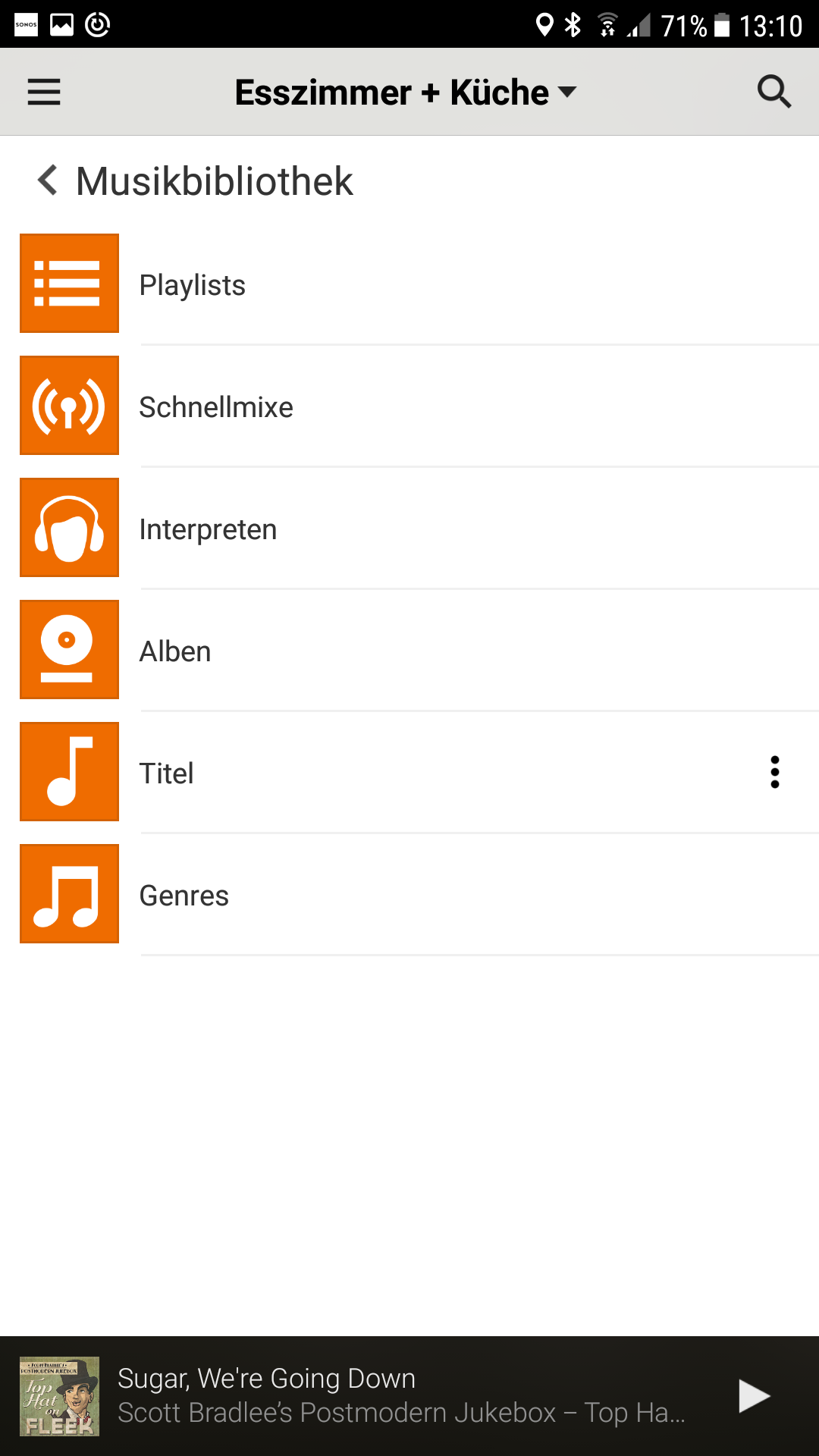Open the now playing album art
819x1456 pixels.
59,1396
